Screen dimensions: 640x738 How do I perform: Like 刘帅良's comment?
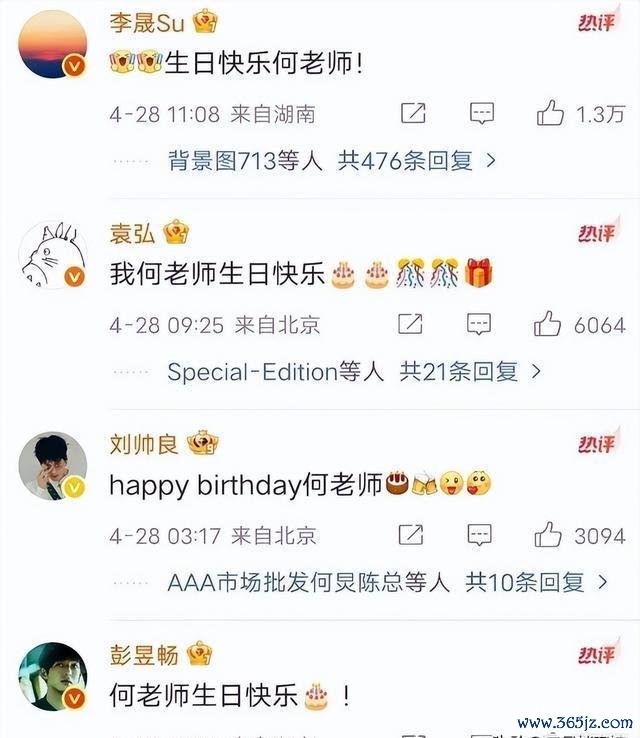point(548,535)
